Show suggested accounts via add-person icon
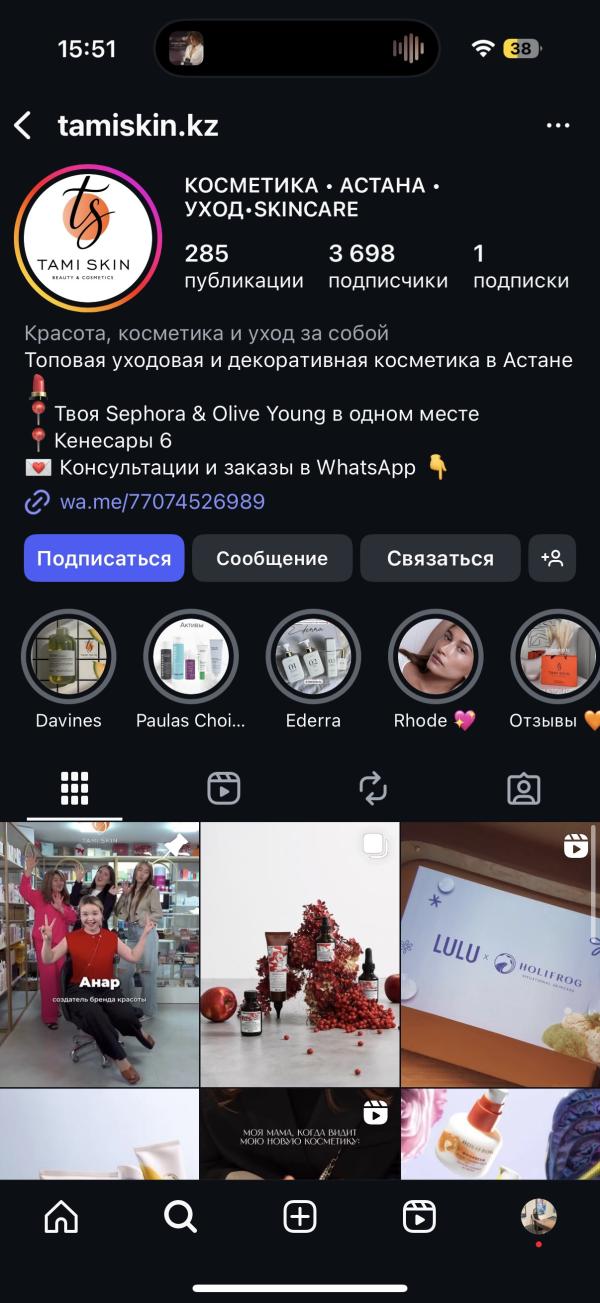 (552, 558)
